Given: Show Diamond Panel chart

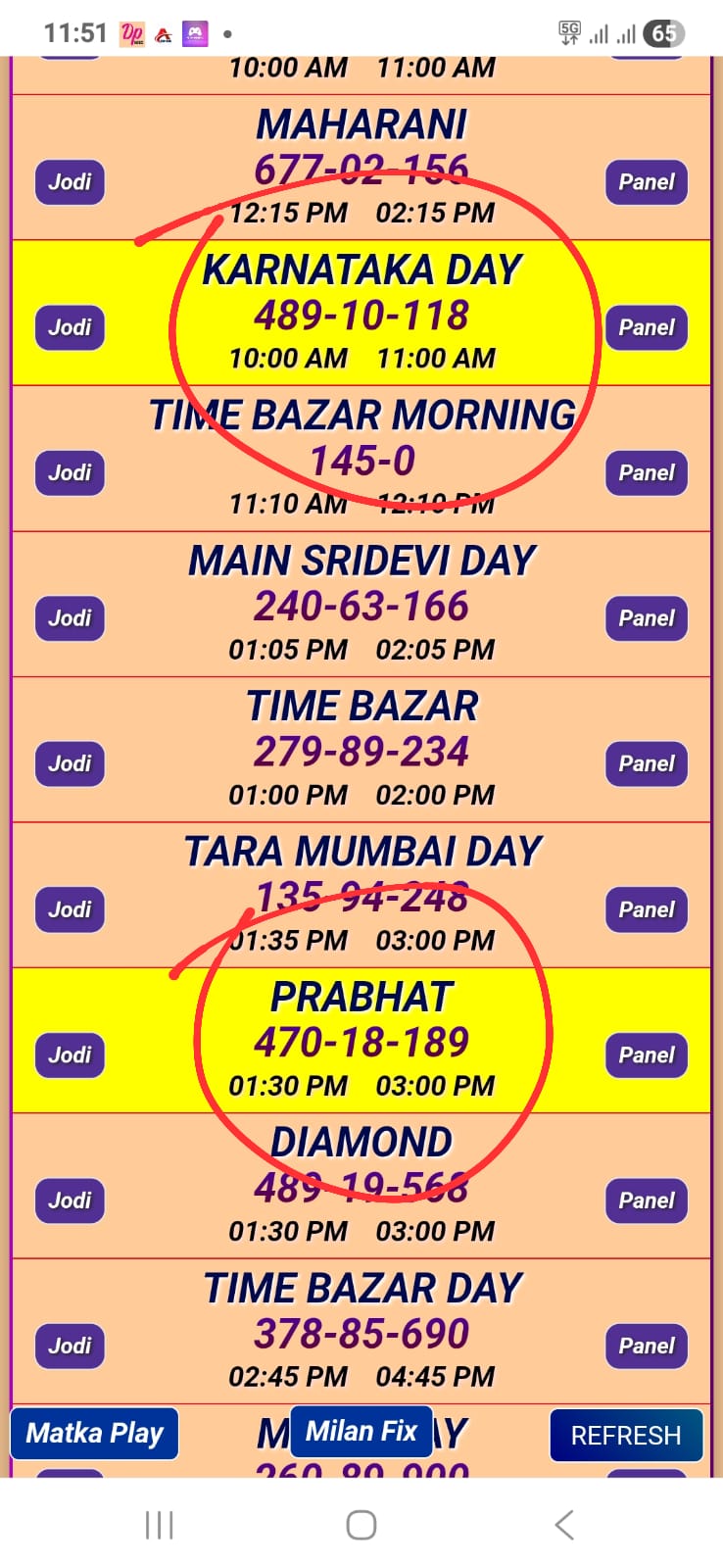Looking at the screenshot, I should click(x=647, y=1200).
